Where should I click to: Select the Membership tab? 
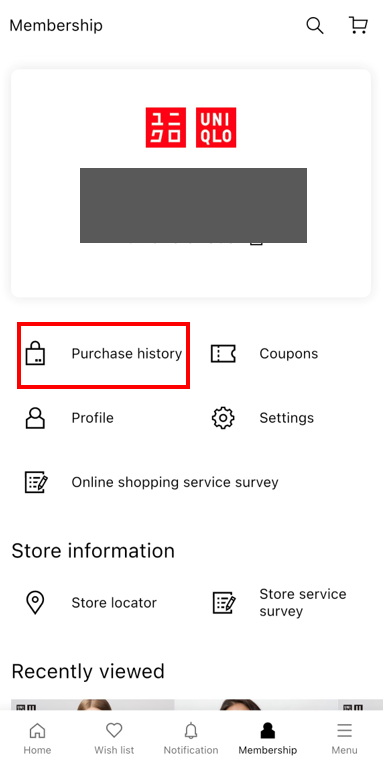tap(267, 738)
